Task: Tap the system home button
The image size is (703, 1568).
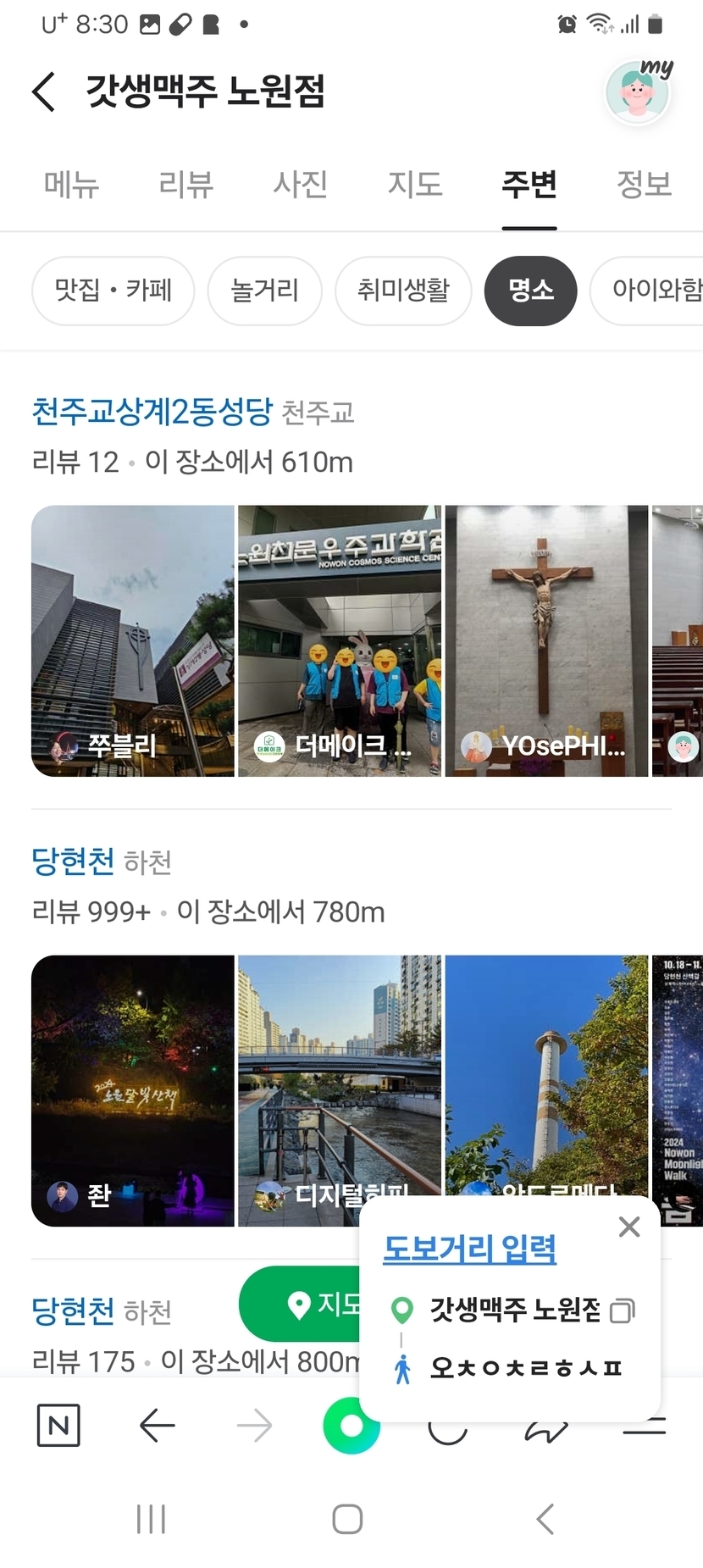Action: [347, 1519]
